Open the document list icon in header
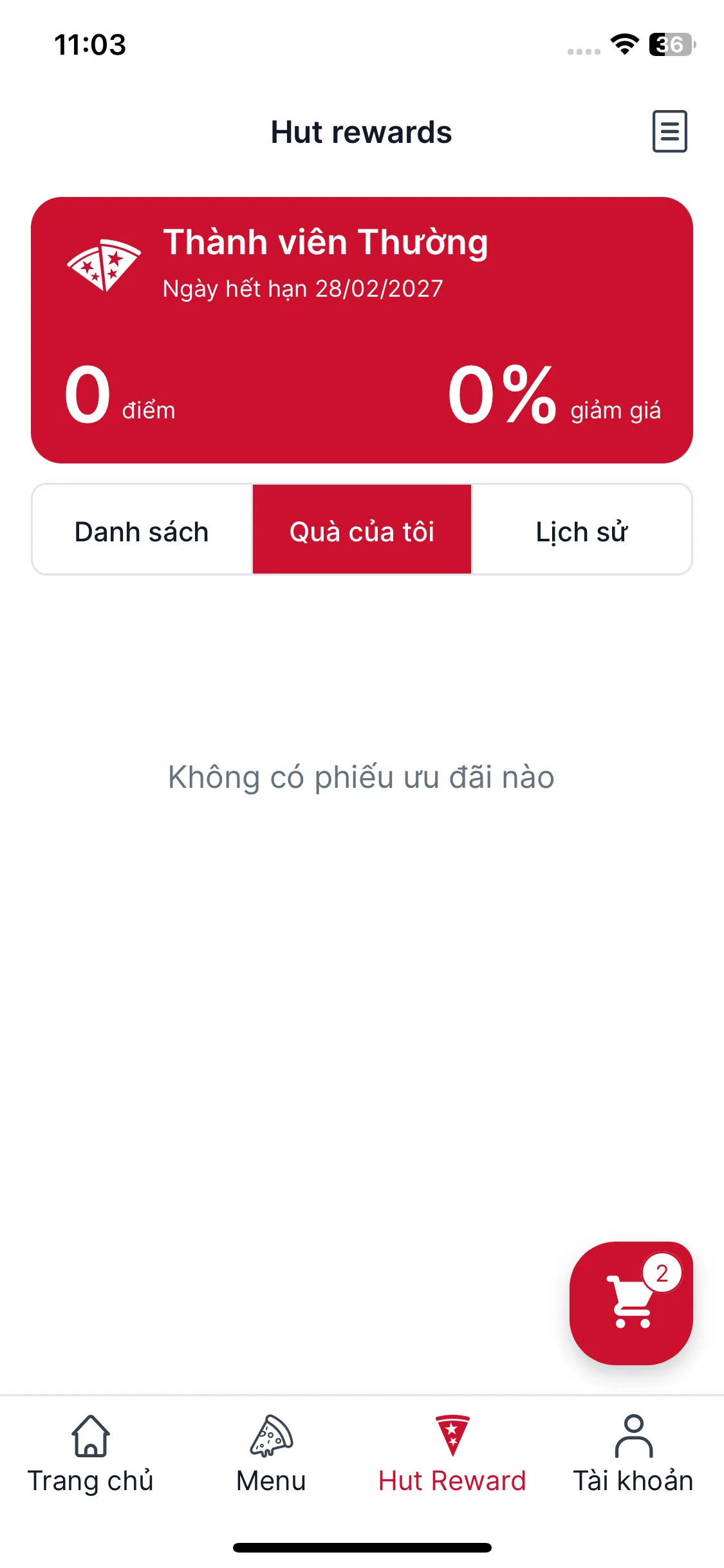The width and height of the screenshot is (724, 1568). click(669, 131)
